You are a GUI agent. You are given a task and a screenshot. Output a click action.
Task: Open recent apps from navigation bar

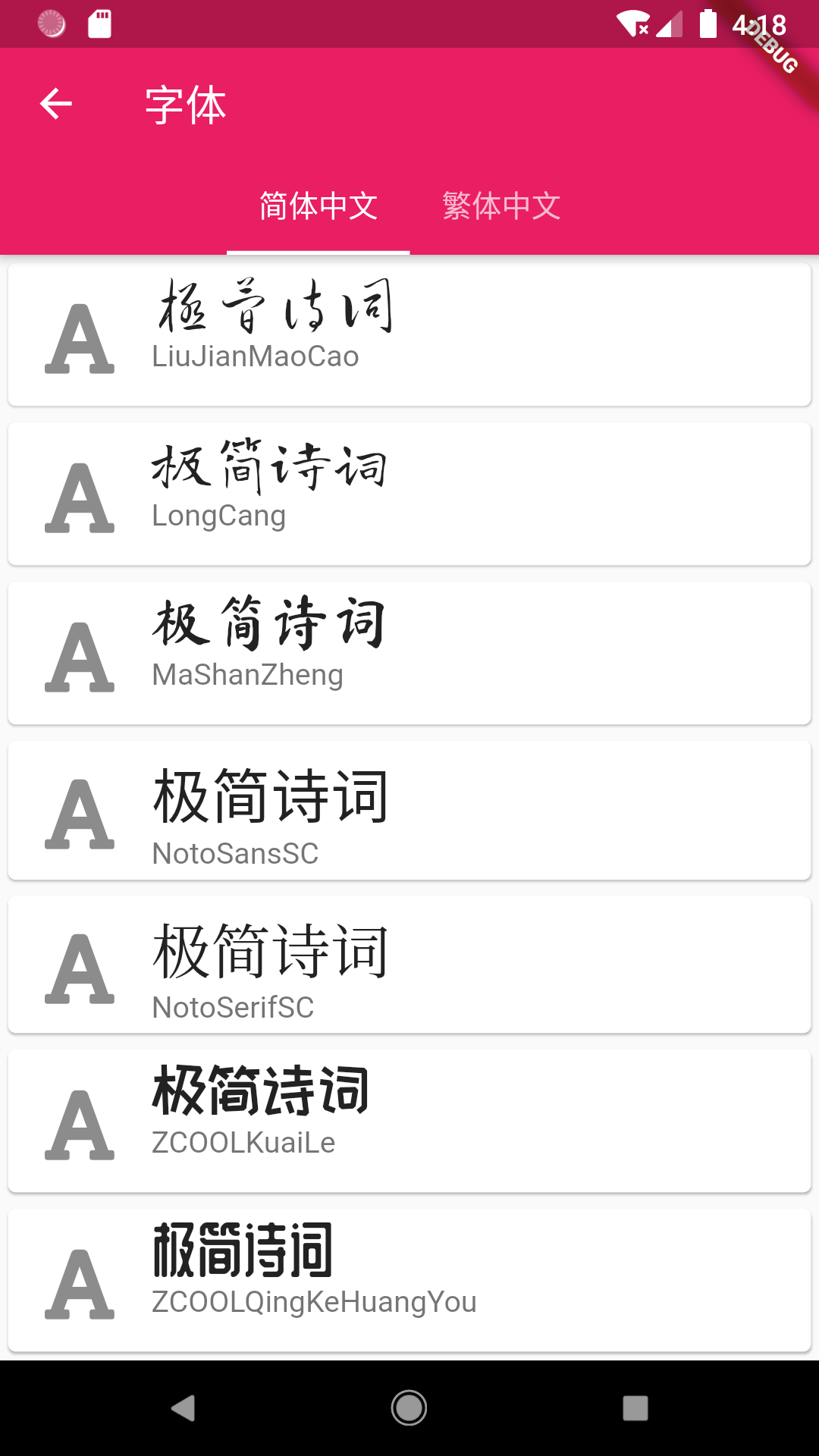(635, 1408)
